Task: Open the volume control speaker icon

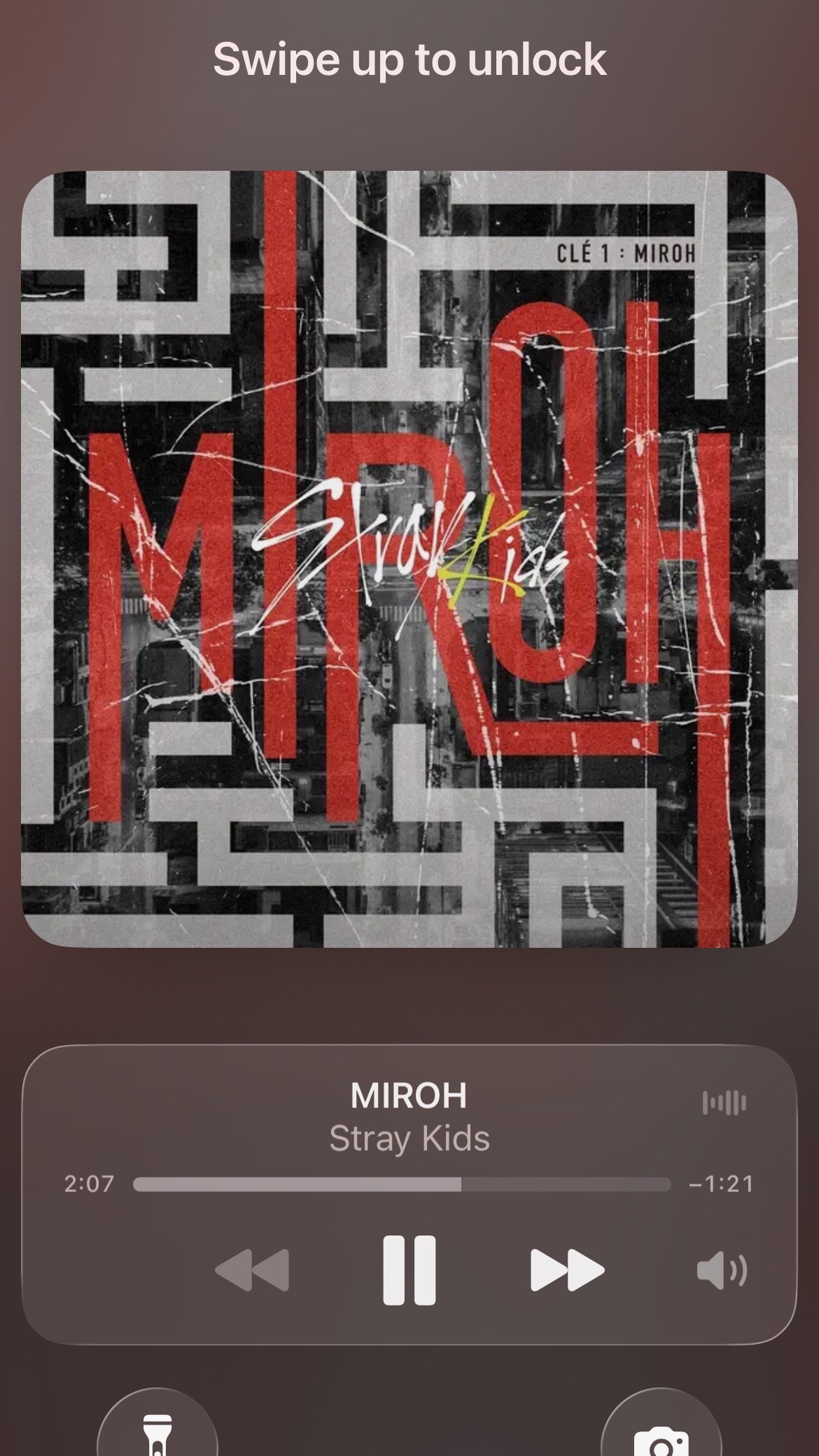Action: (x=722, y=1270)
